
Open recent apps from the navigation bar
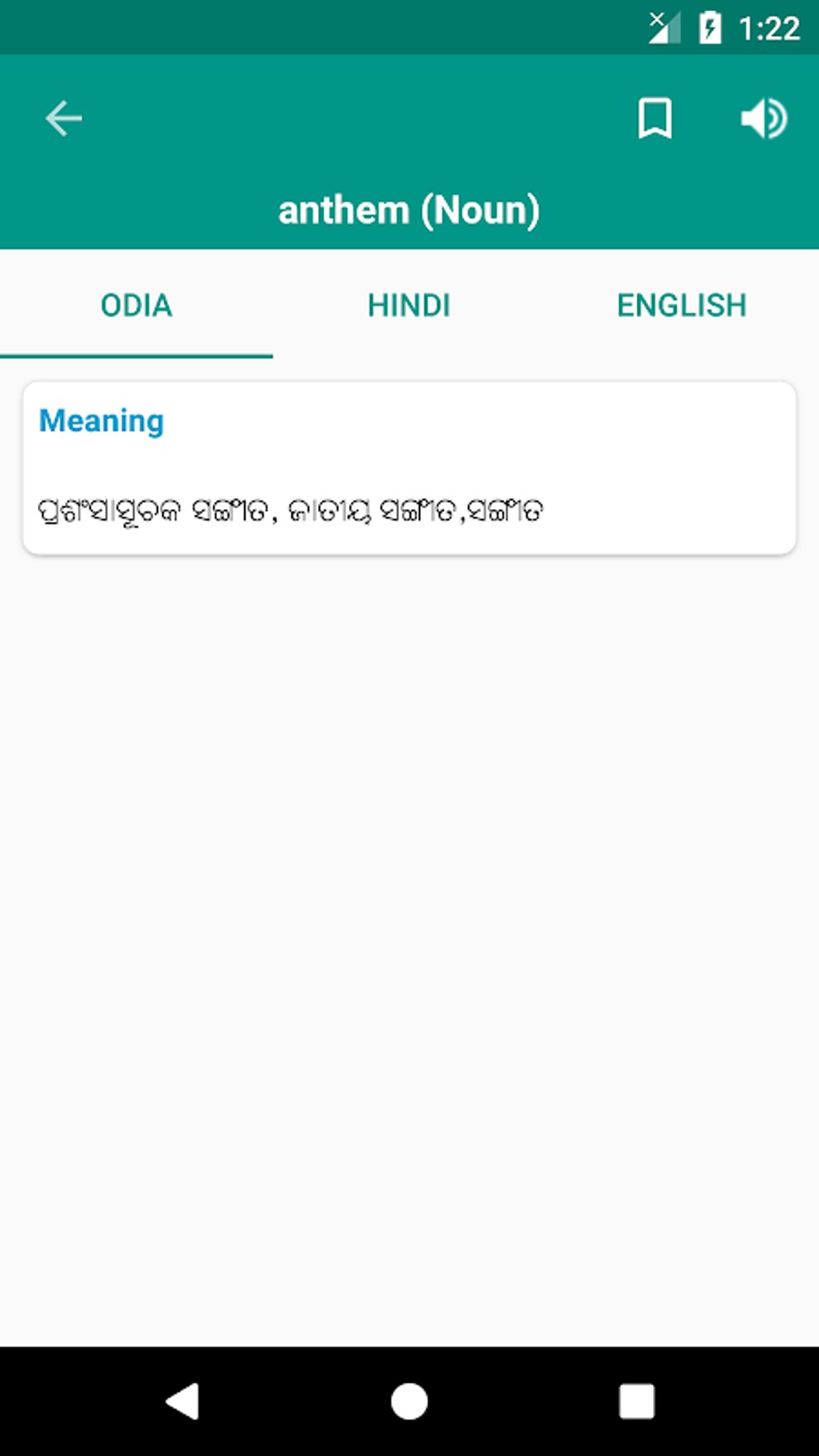(636, 1401)
